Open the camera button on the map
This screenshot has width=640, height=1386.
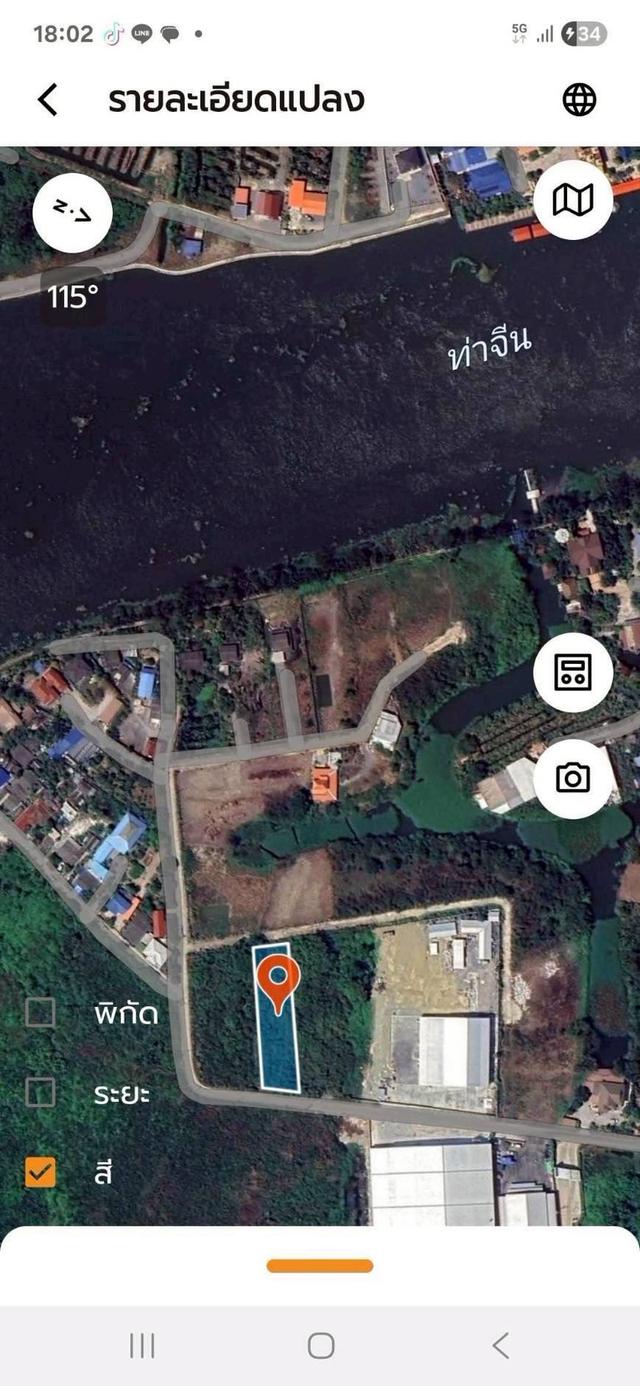[573, 778]
